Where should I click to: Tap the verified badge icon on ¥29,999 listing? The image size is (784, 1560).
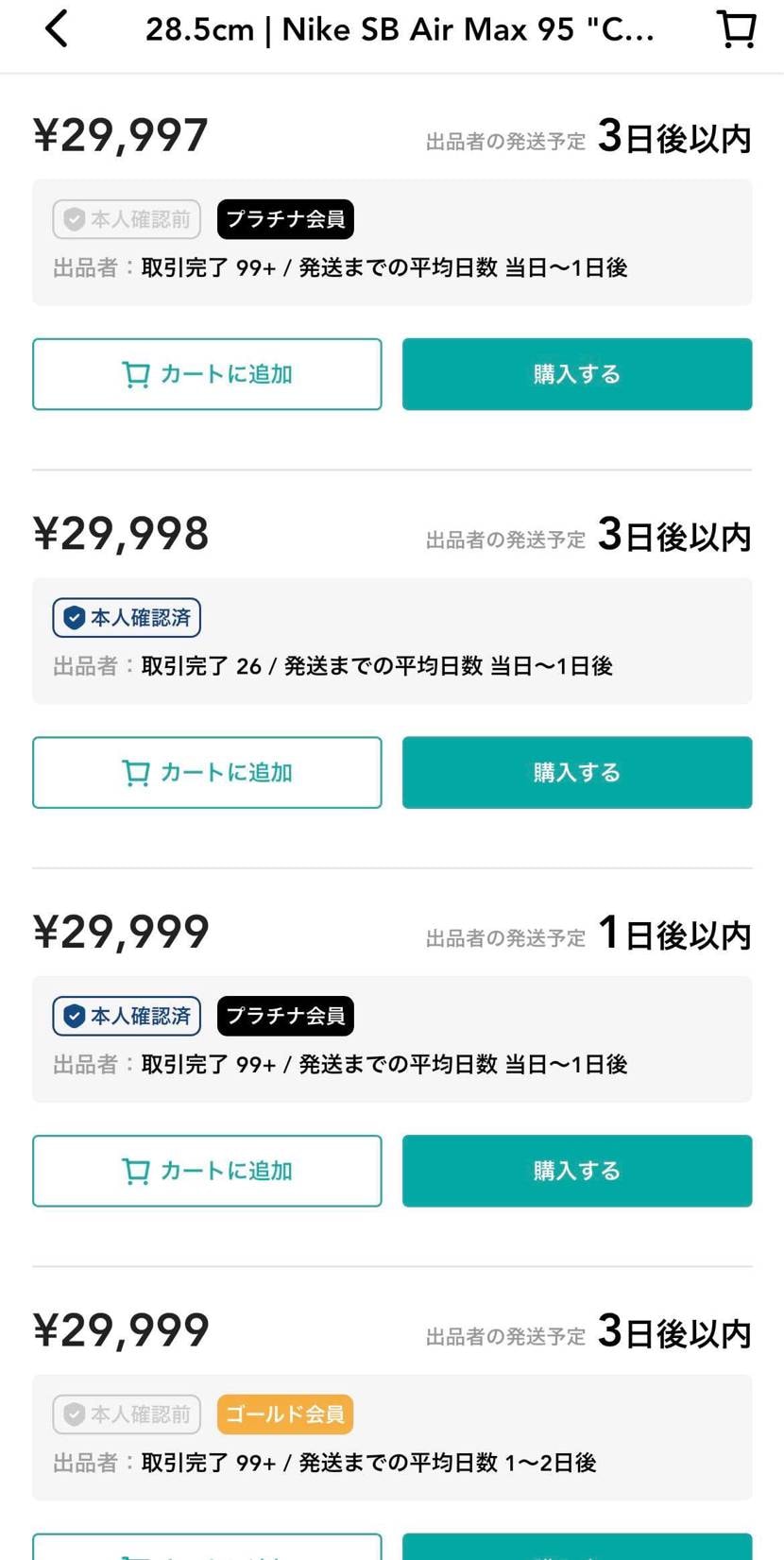(74, 1016)
